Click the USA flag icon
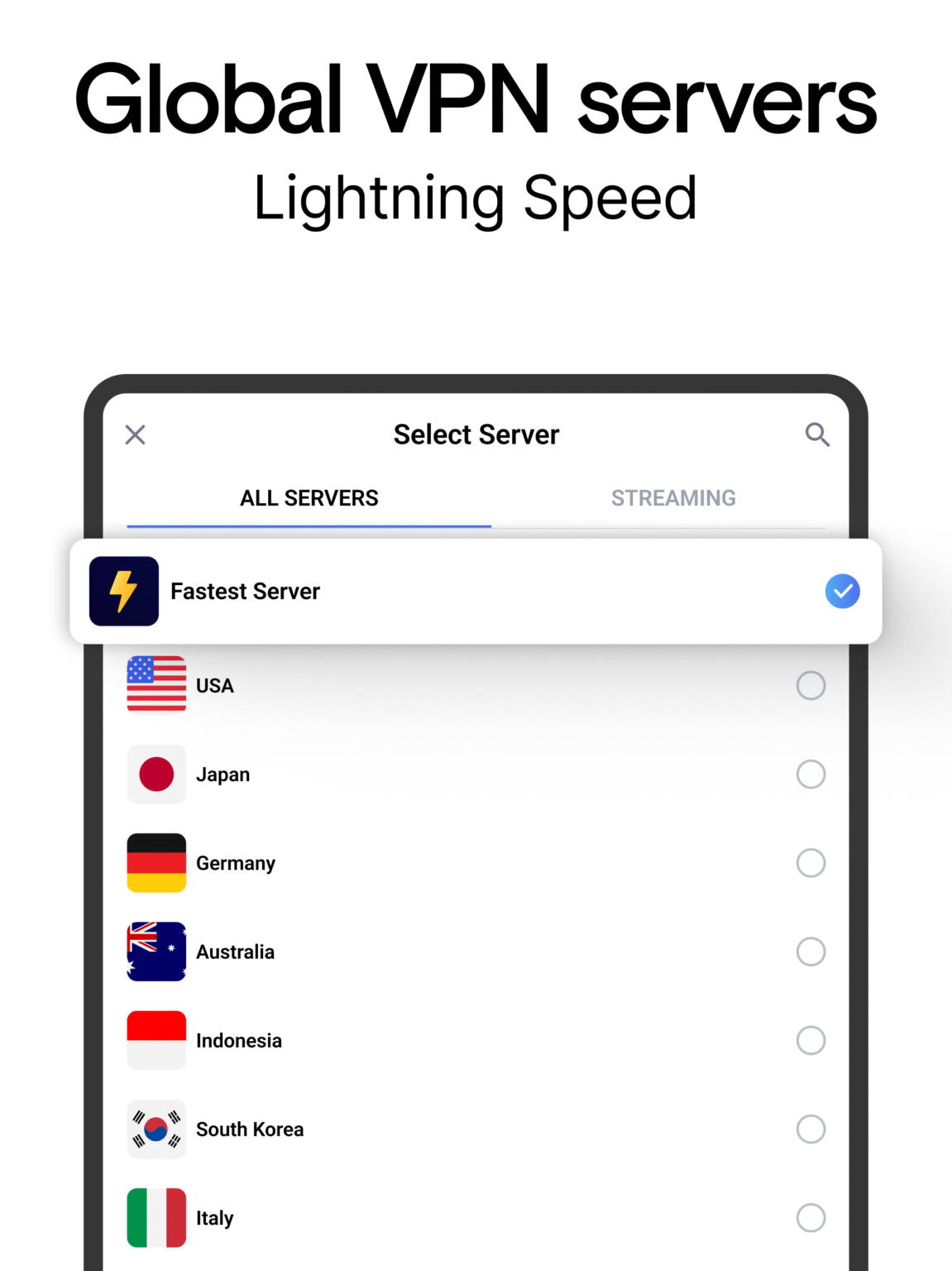Viewport: 952px width, 1271px height. [x=155, y=685]
